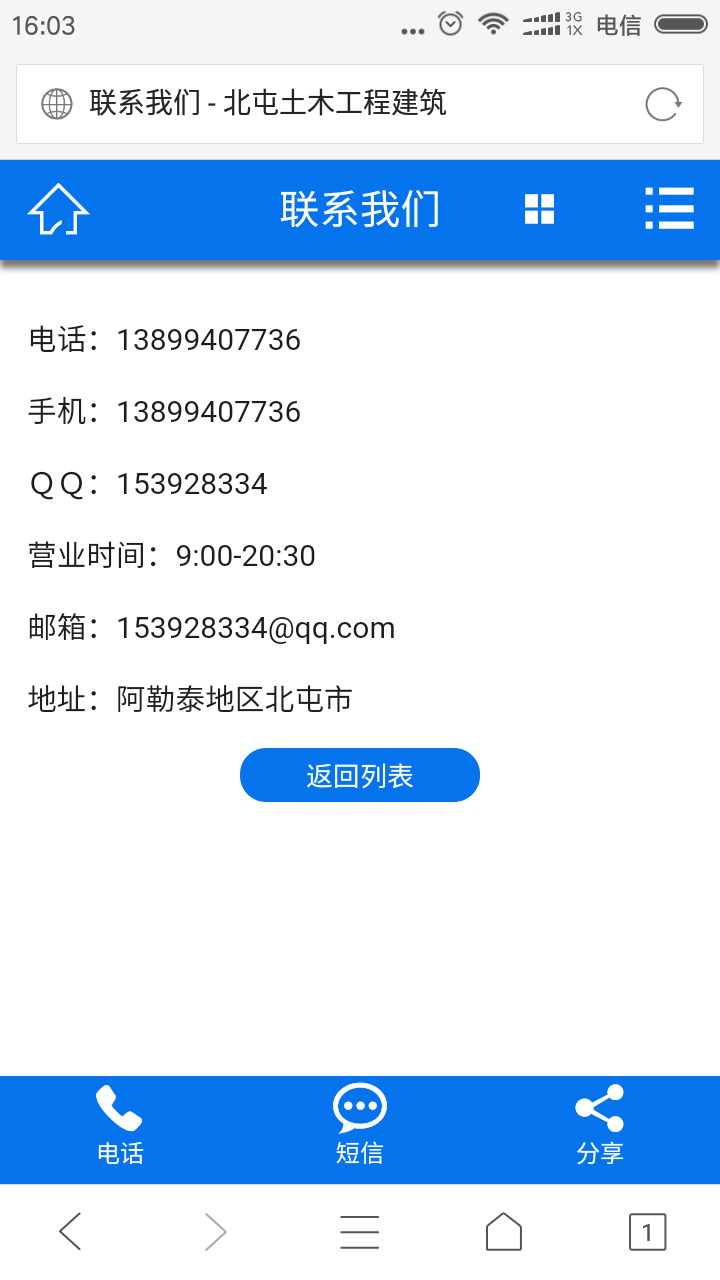720x1280 pixels.
Task: Open the browser home page
Action: coord(504,1231)
